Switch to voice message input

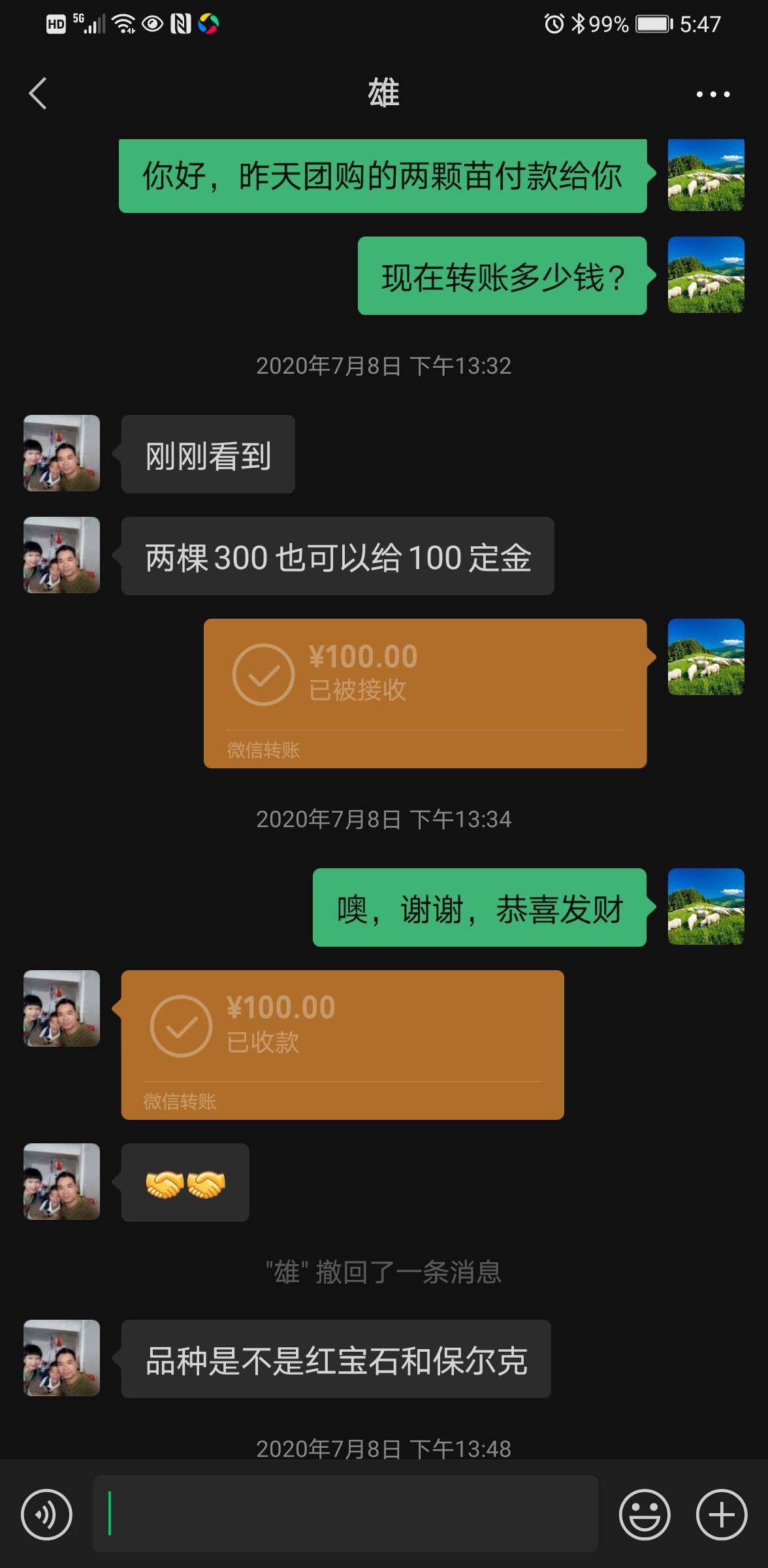coord(46,1514)
